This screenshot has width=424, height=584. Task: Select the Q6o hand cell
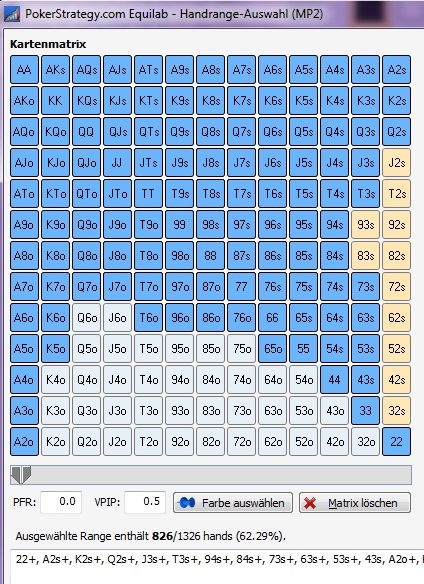click(x=86, y=318)
